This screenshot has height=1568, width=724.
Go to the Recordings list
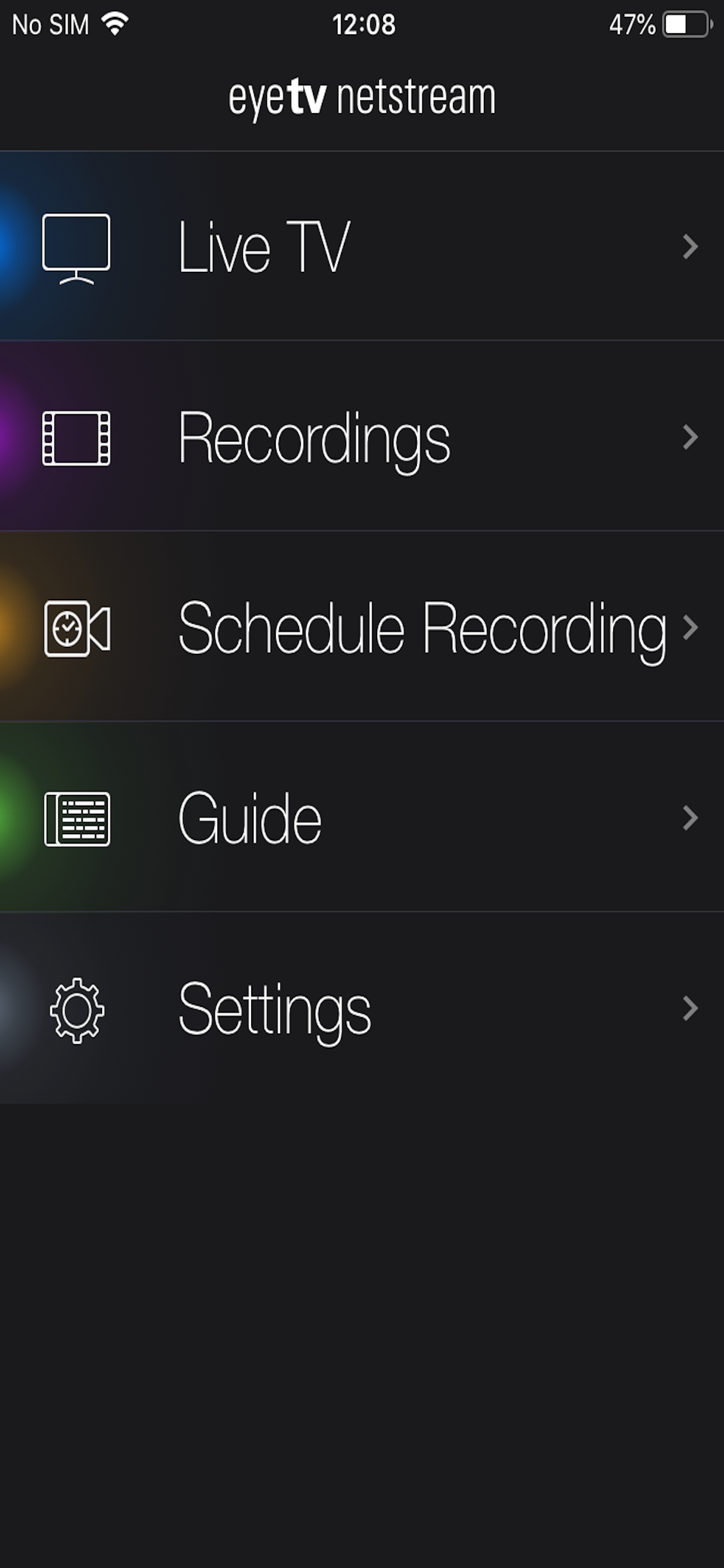(x=361, y=437)
